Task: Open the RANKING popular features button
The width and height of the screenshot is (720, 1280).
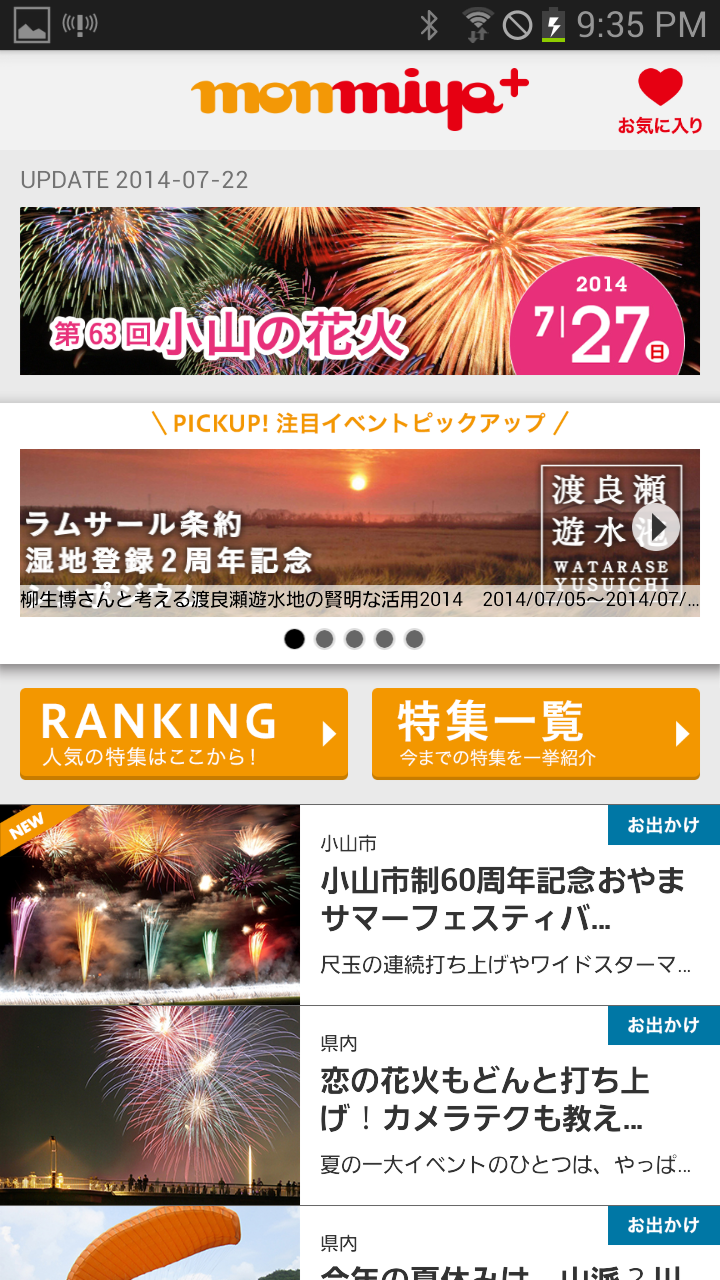Action: tap(184, 733)
